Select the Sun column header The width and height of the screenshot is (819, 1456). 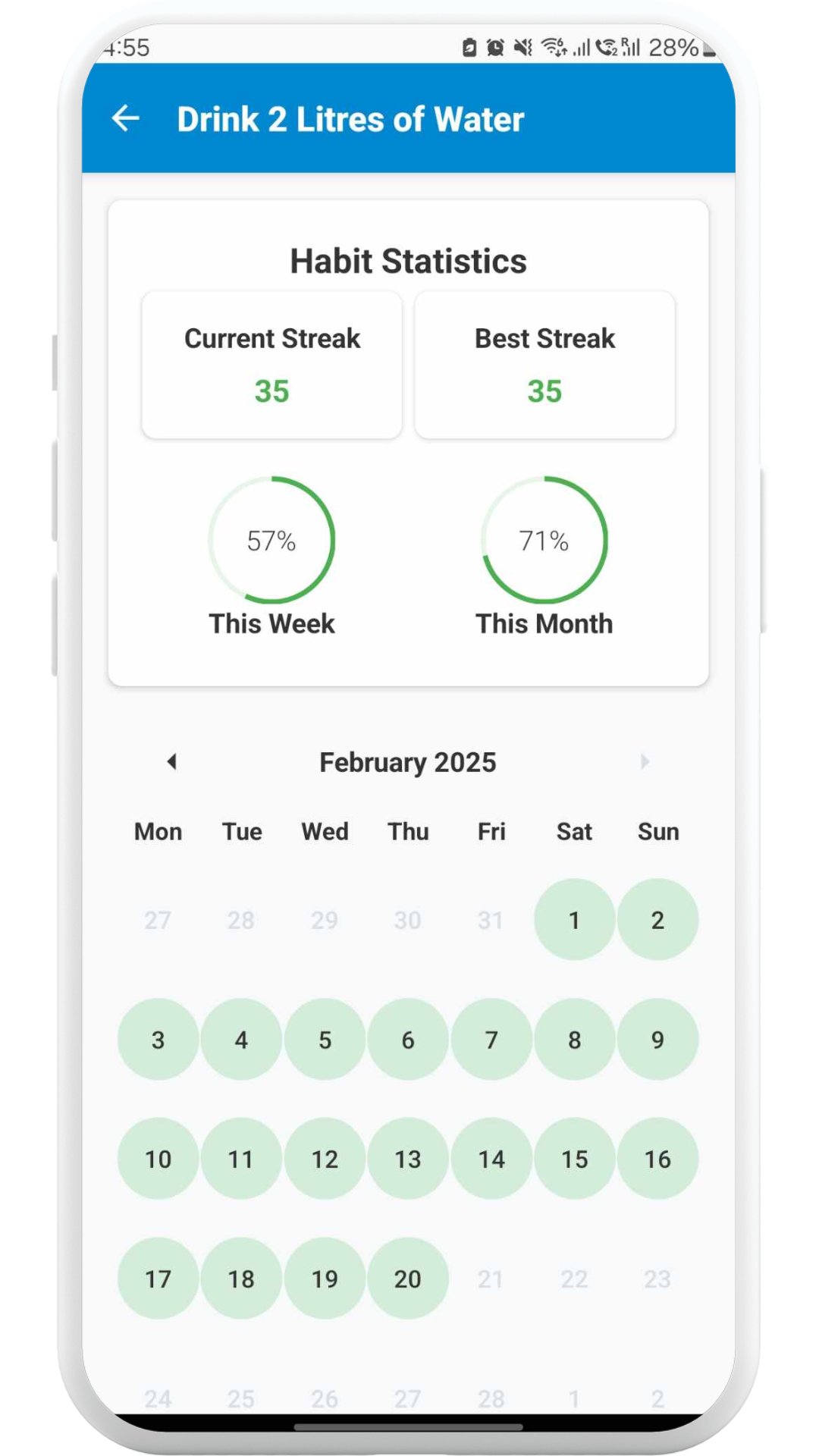tap(657, 832)
